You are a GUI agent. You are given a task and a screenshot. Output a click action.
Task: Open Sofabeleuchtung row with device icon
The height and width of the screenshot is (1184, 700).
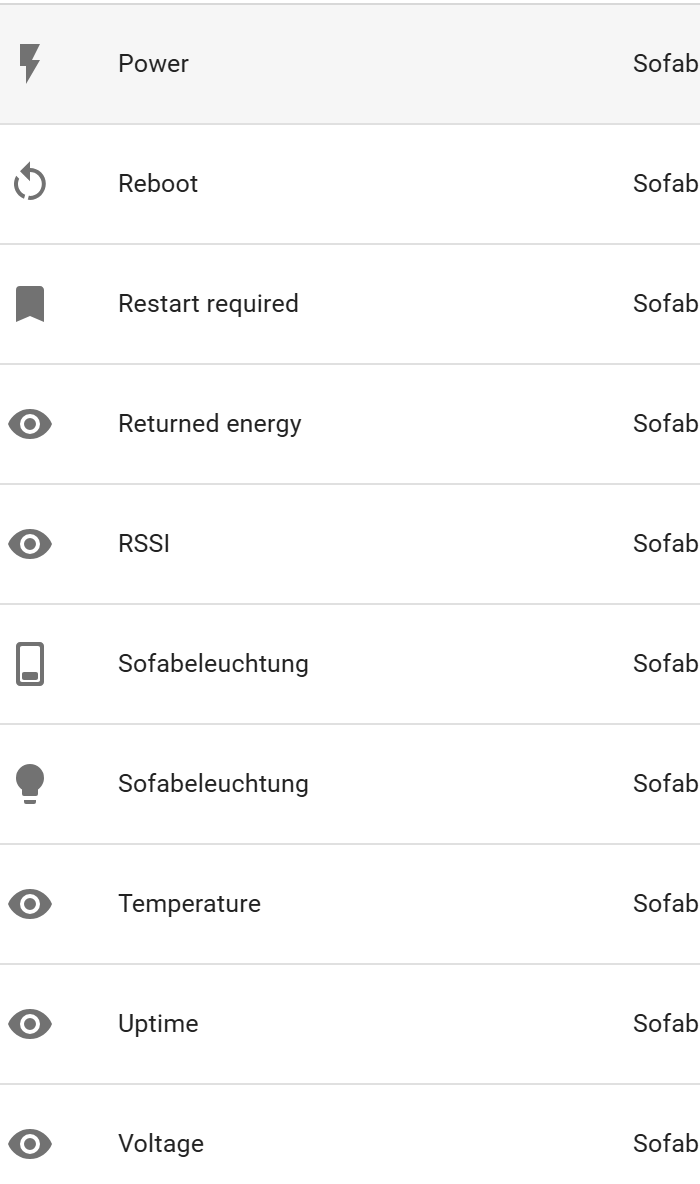[350, 664]
